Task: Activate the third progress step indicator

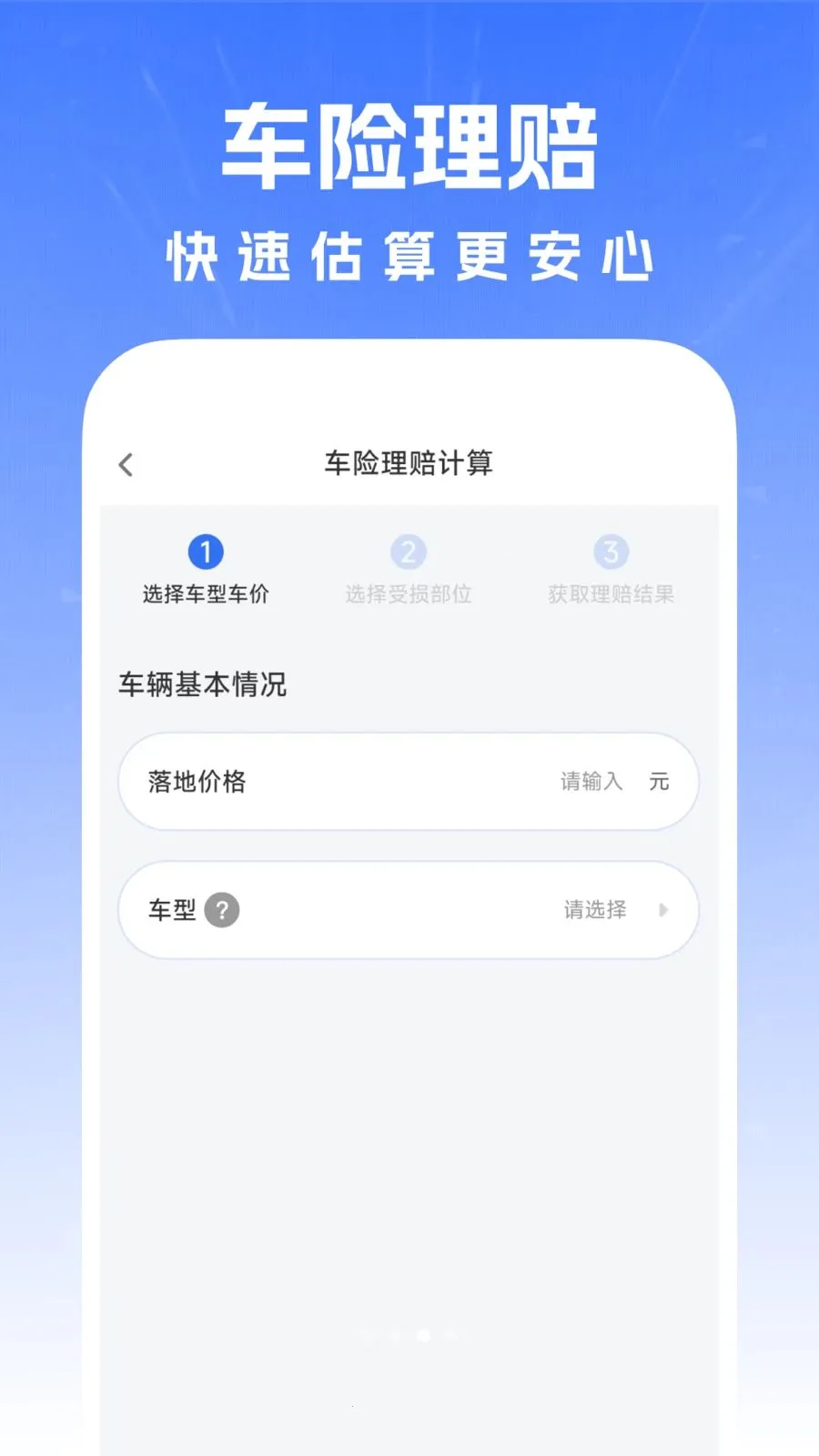Action: coord(612,552)
